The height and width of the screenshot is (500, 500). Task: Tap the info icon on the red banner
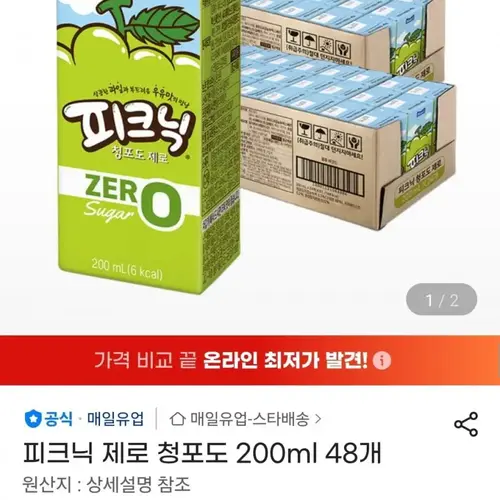382,360
